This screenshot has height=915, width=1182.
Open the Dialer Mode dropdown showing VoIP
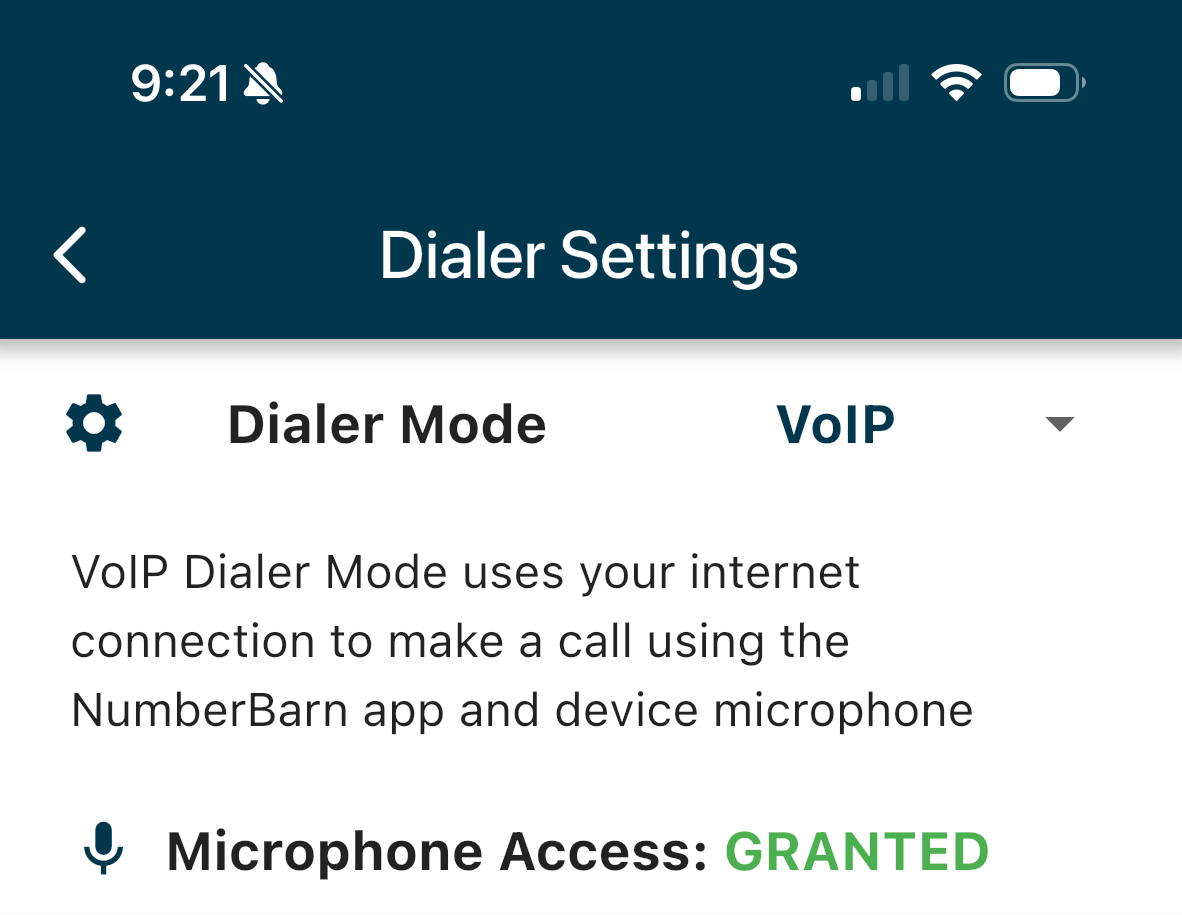pyautogui.click(x=1057, y=425)
